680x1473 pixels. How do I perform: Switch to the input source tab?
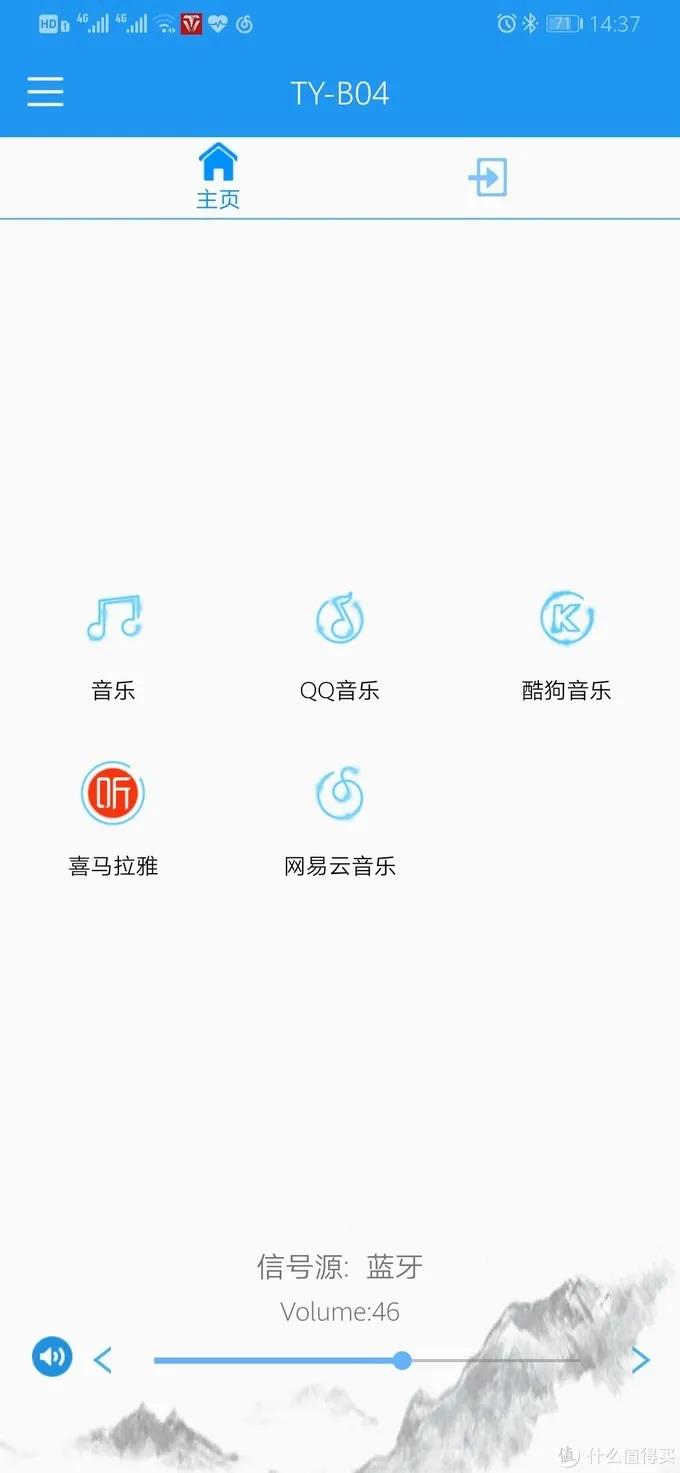pyautogui.click(x=488, y=178)
